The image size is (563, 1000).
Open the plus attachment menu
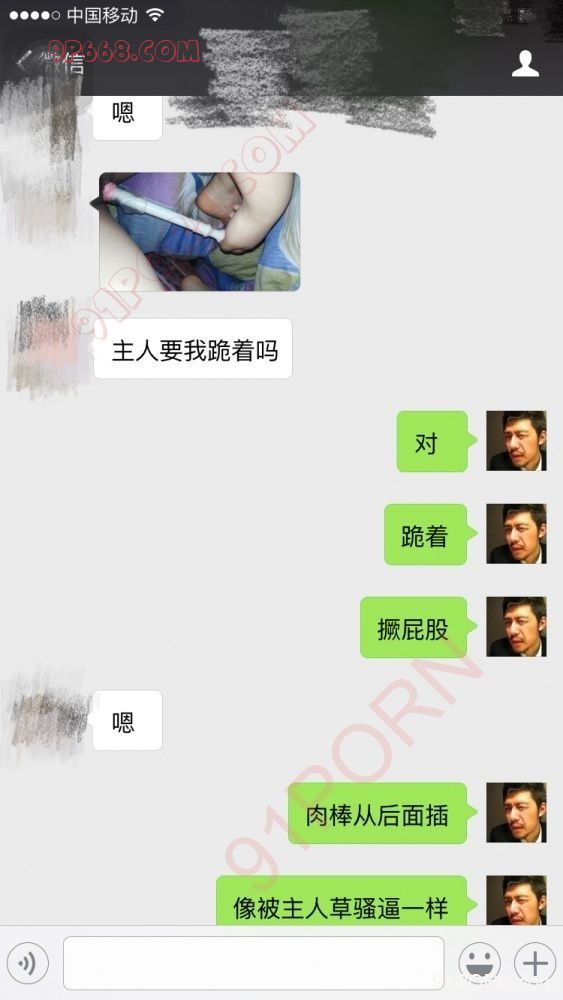(535, 964)
